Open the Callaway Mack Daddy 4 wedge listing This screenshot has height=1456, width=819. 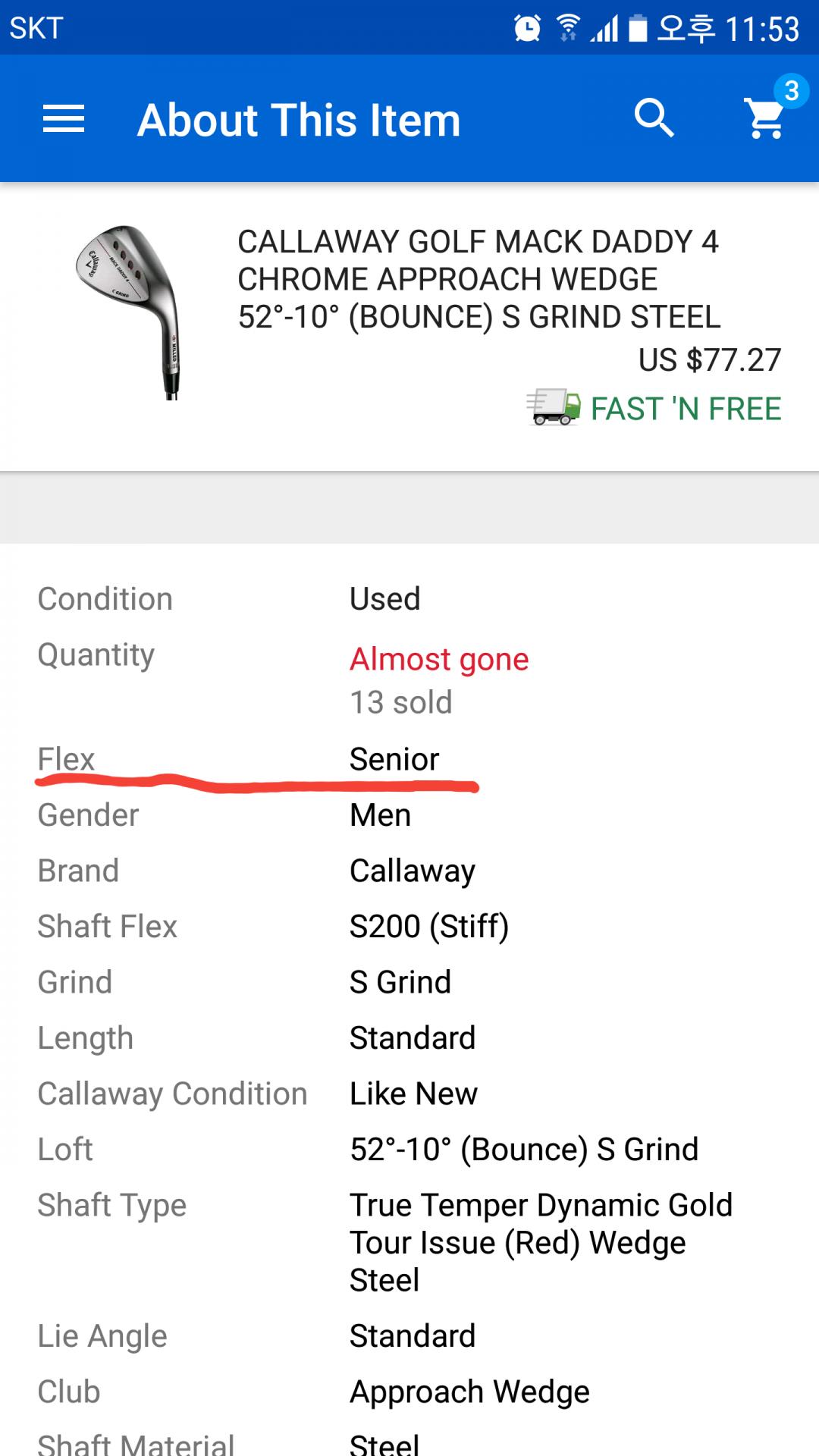click(x=478, y=279)
